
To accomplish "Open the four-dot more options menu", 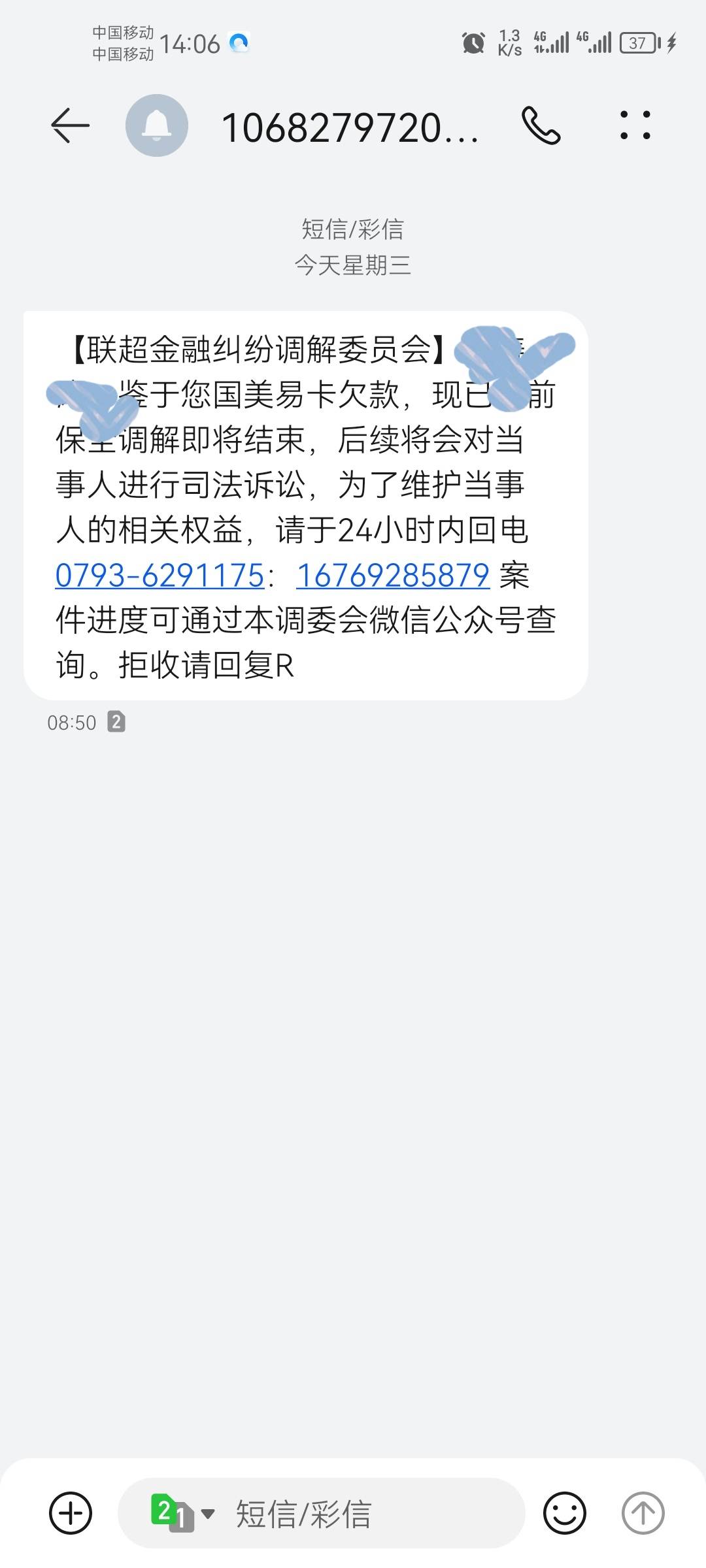I will 635,125.
